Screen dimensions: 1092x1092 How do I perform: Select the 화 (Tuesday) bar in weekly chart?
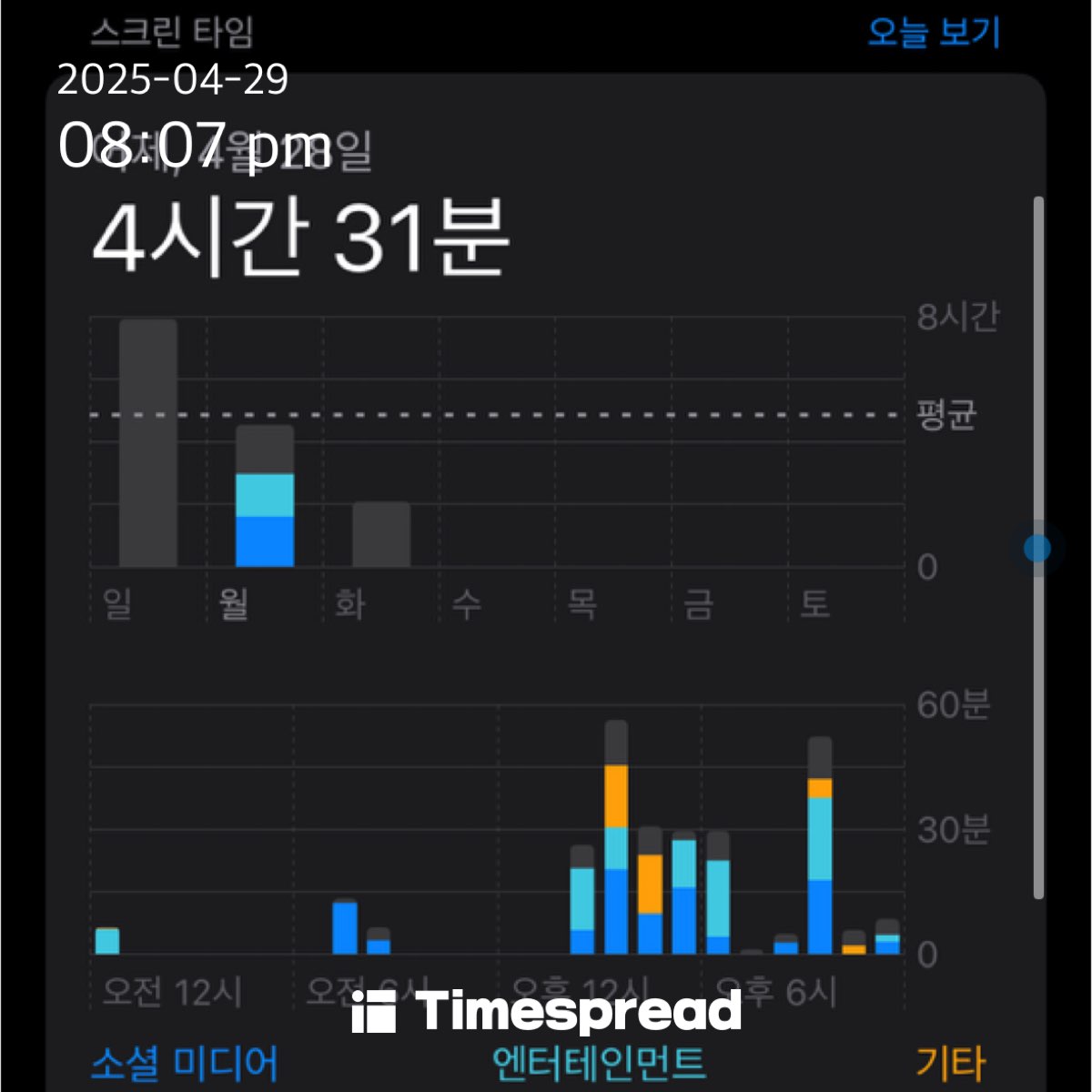click(x=381, y=535)
